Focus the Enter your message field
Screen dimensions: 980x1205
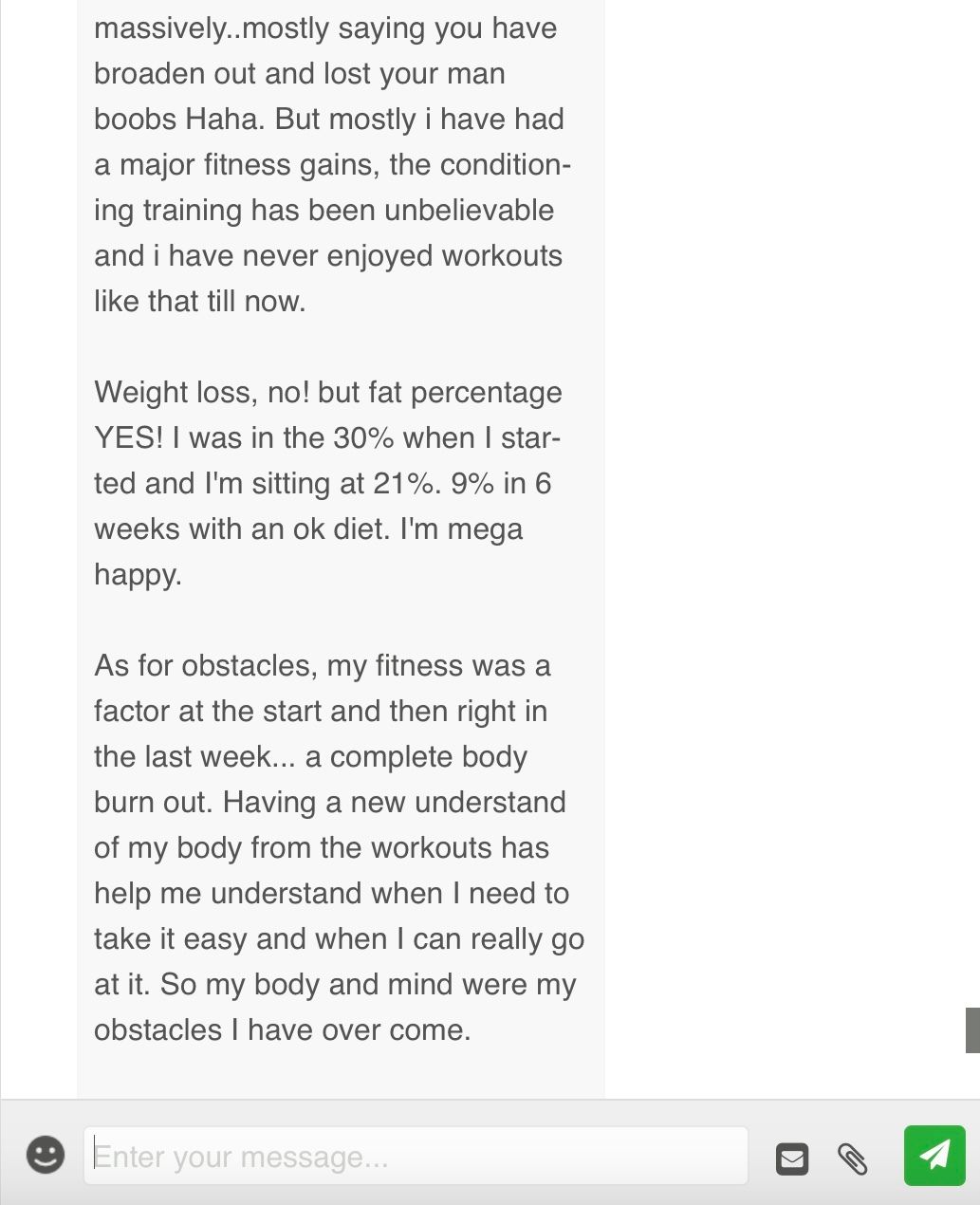pos(416,1156)
